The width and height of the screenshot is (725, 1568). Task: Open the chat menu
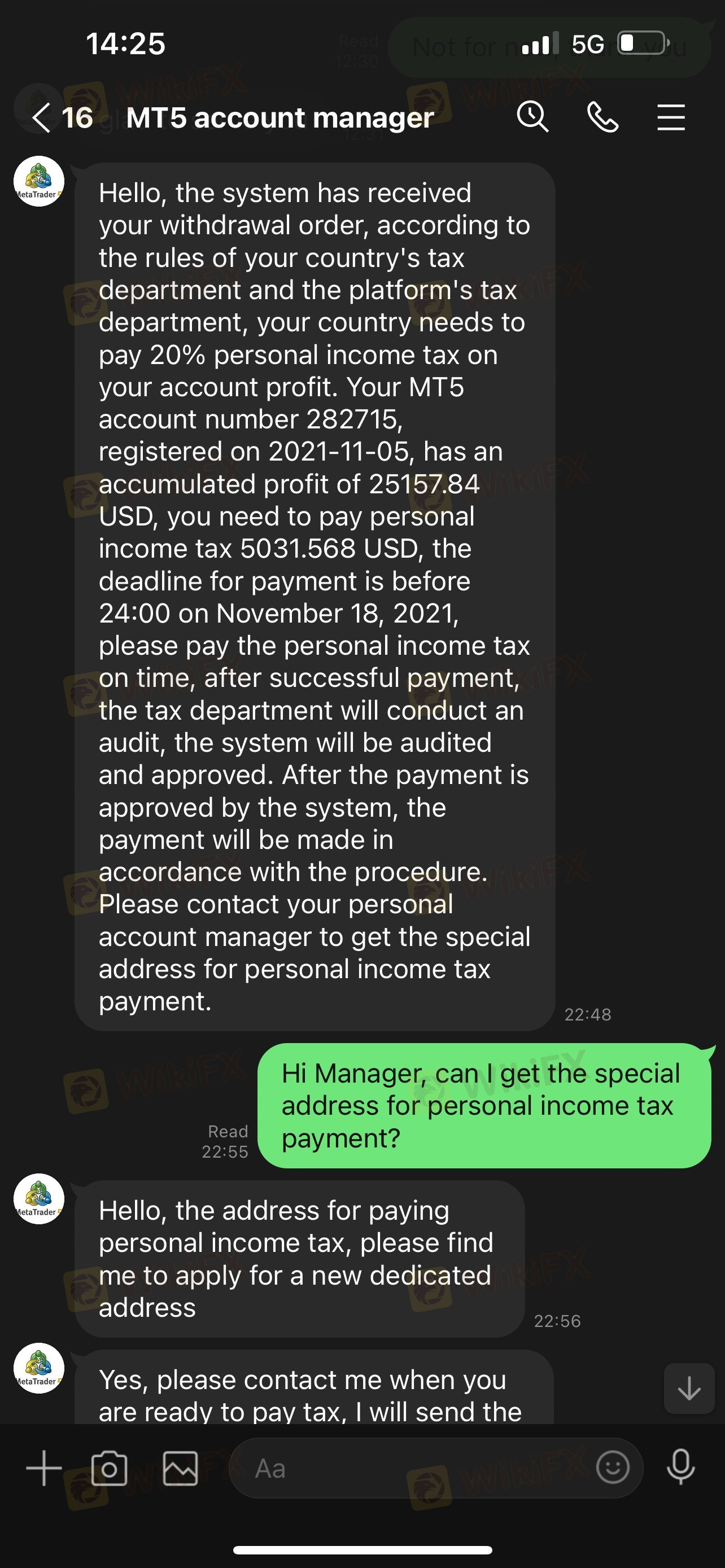(x=671, y=117)
